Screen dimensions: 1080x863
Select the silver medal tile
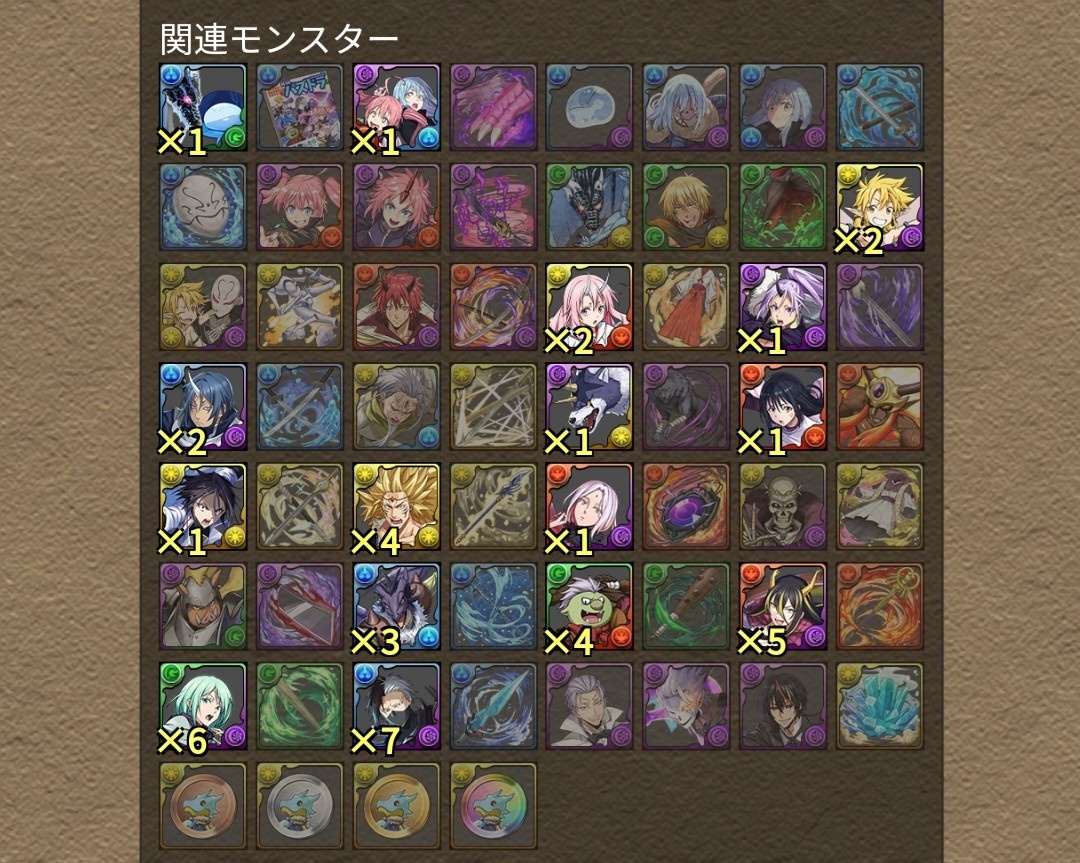pos(300,805)
